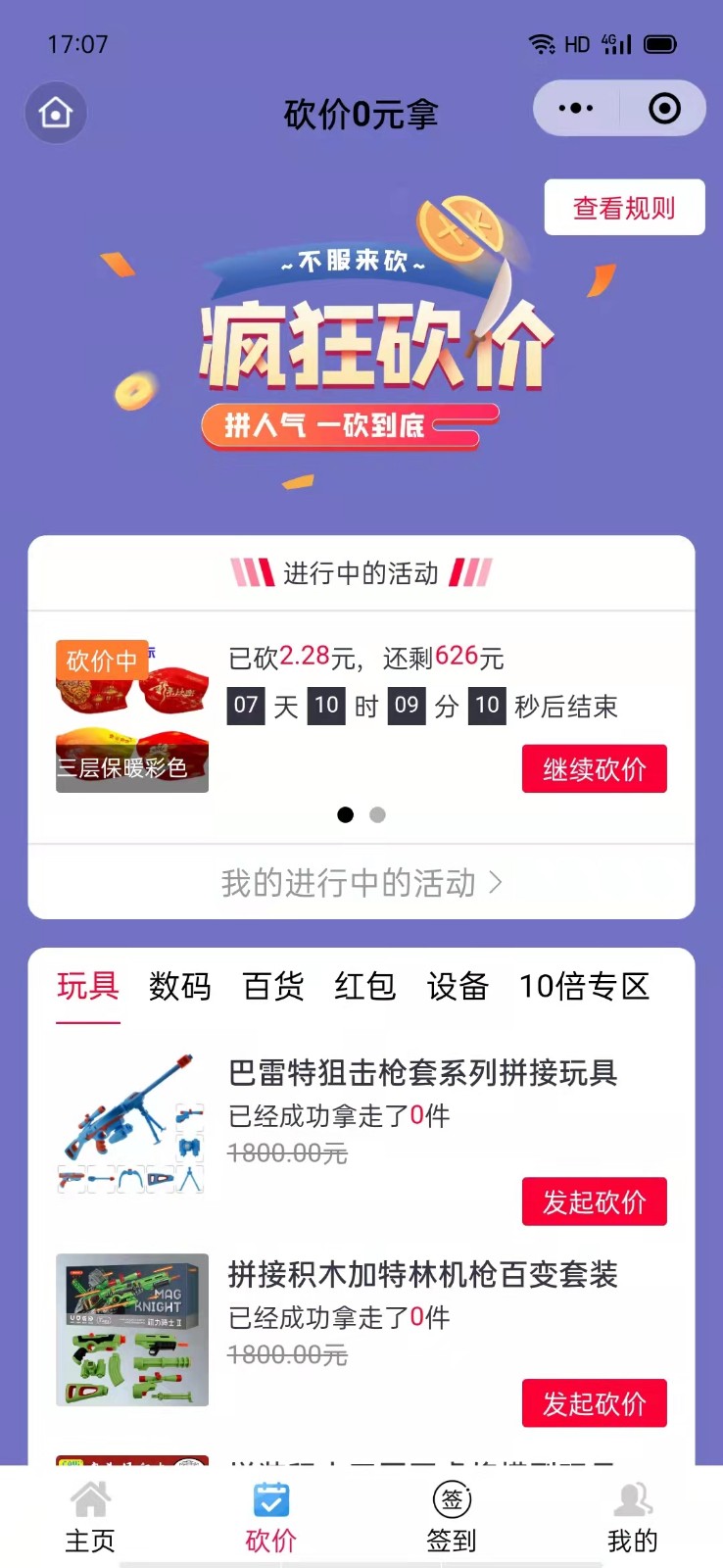Open the 巴雷特狙击枪 toy product image

click(132, 1123)
